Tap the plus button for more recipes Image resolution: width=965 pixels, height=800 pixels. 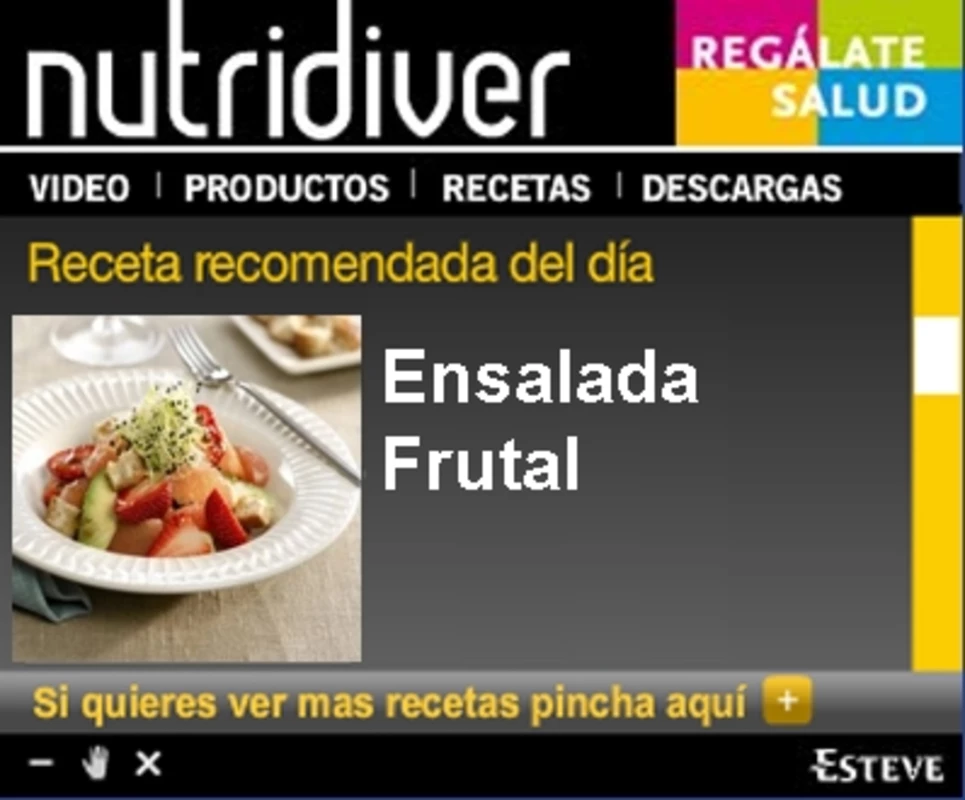tap(787, 702)
